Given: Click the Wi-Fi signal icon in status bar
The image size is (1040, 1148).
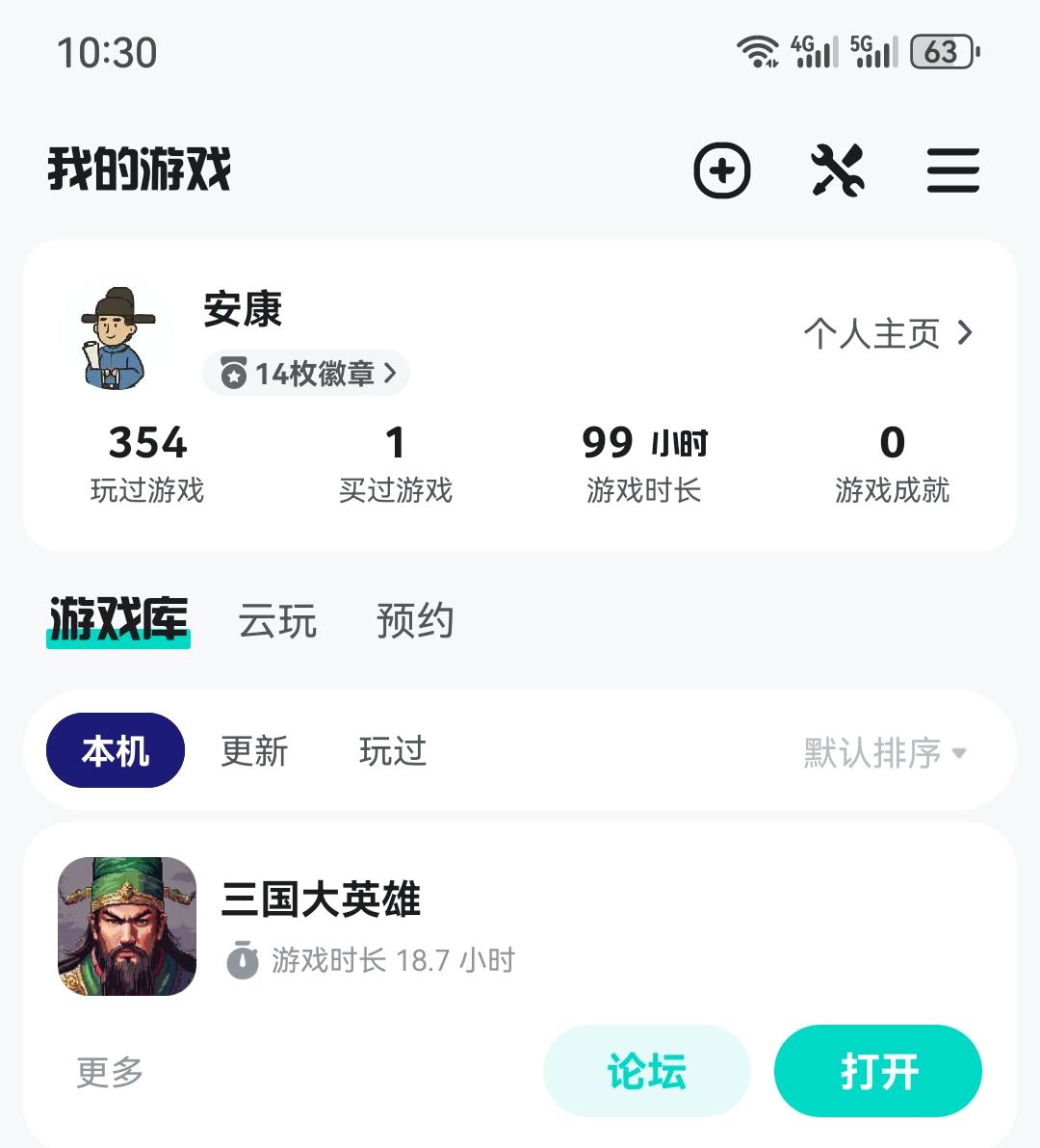Looking at the screenshot, I should point(760,51).
